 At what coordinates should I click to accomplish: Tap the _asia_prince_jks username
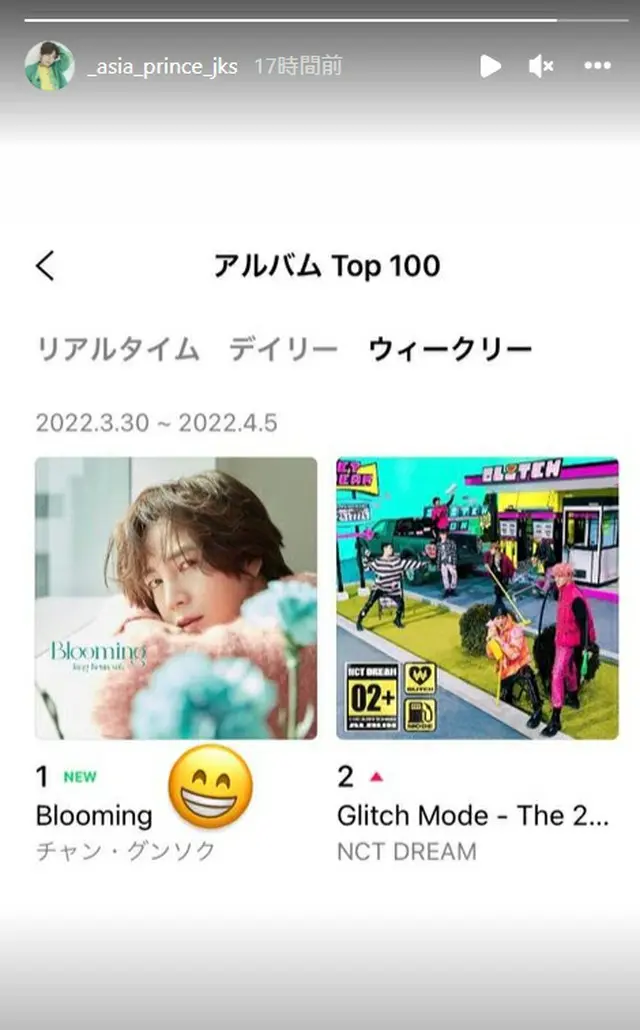162,67
